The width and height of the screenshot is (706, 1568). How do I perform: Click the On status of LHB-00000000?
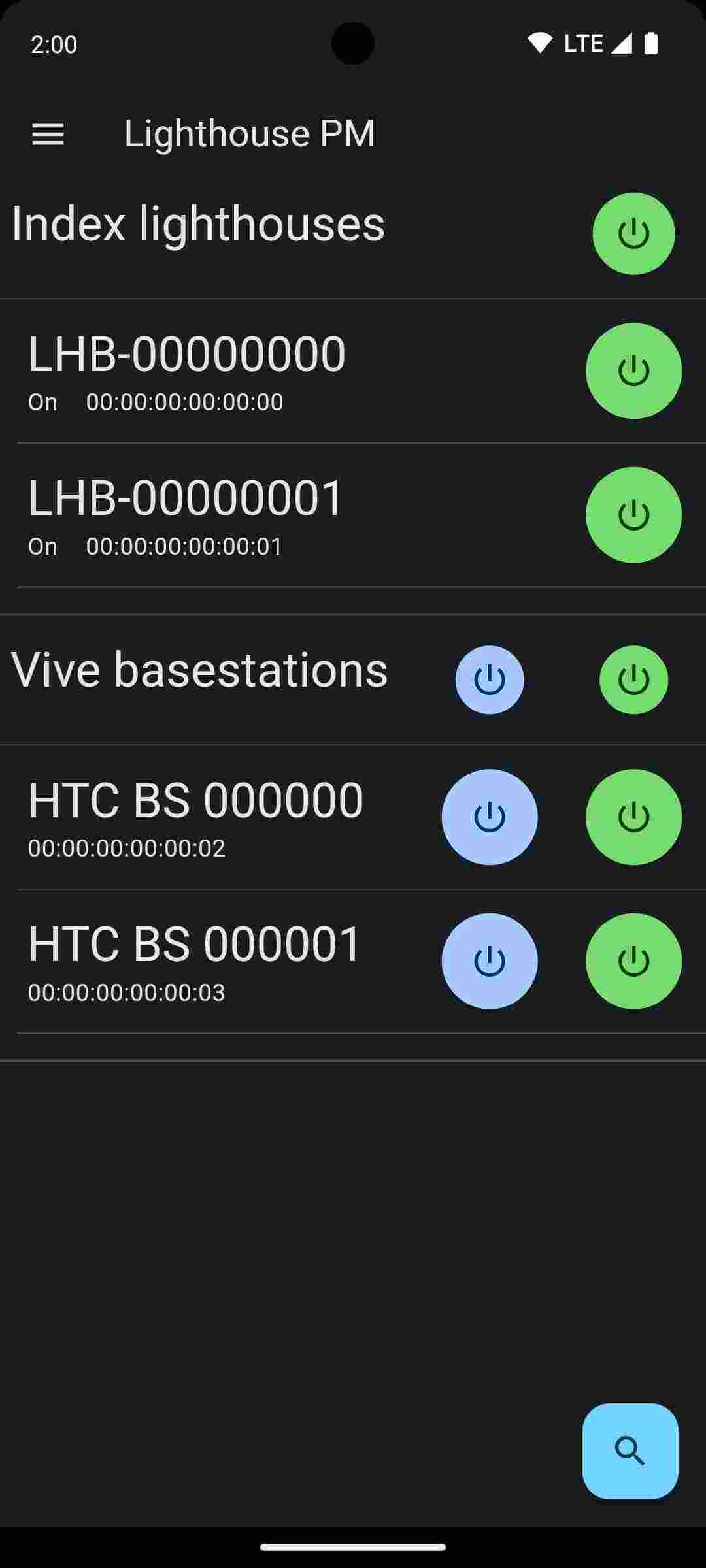click(x=42, y=402)
